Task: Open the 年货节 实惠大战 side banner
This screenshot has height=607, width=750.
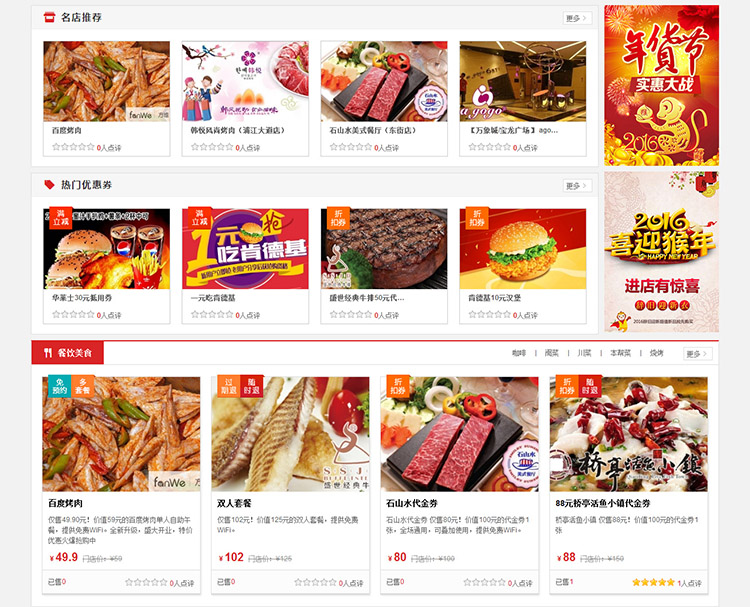Action: [x=661, y=85]
